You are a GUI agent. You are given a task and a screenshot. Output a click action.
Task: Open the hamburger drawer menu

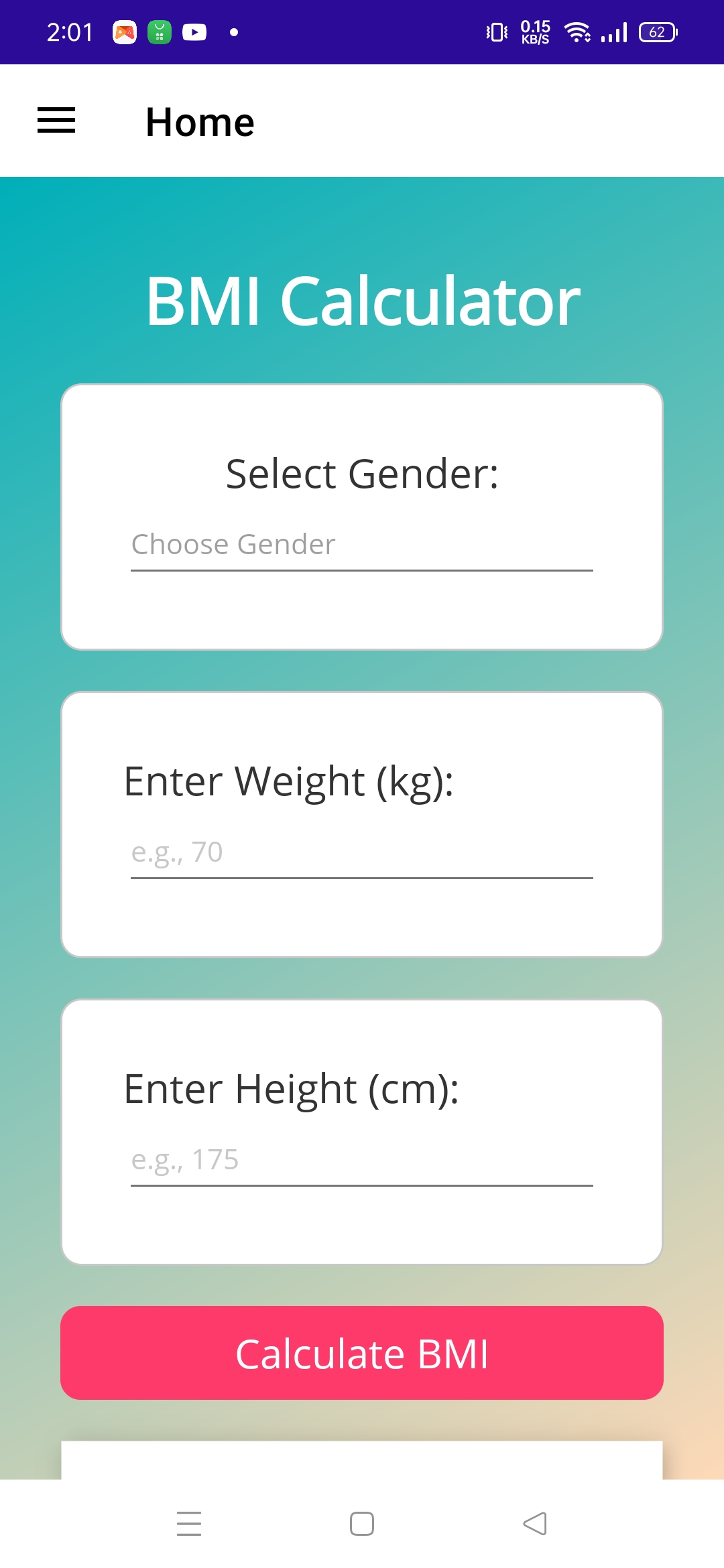[x=56, y=121]
